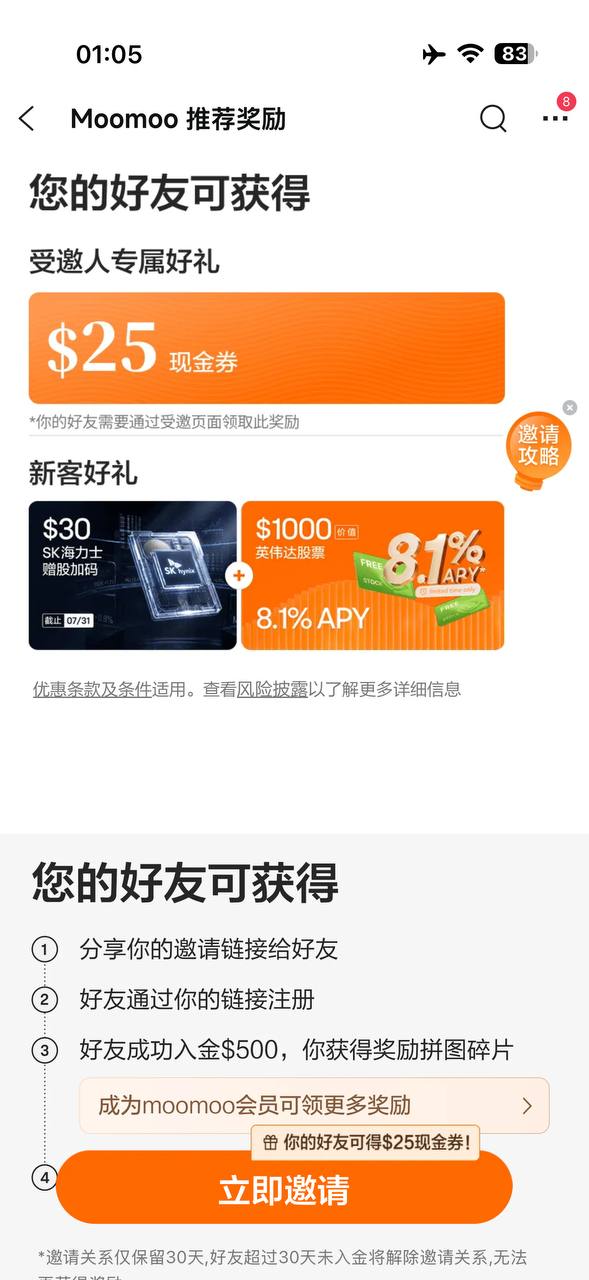Image resolution: width=589 pixels, height=1280 pixels.
Task: Open the 优惠条款及条件 link
Action: [92, 689]
